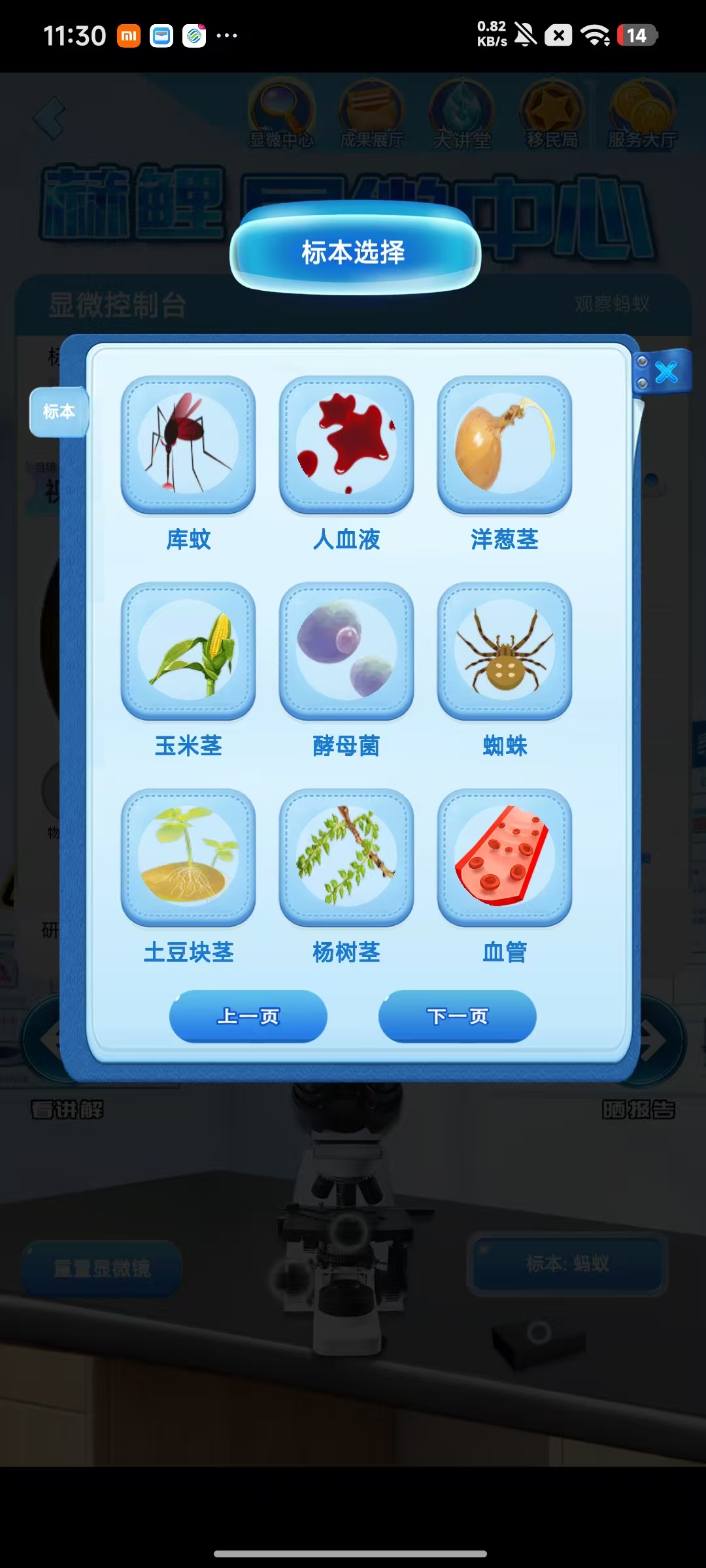706x1568 pixels.
Task: Go to next page with 下一页
Action: click(458, 1016)
